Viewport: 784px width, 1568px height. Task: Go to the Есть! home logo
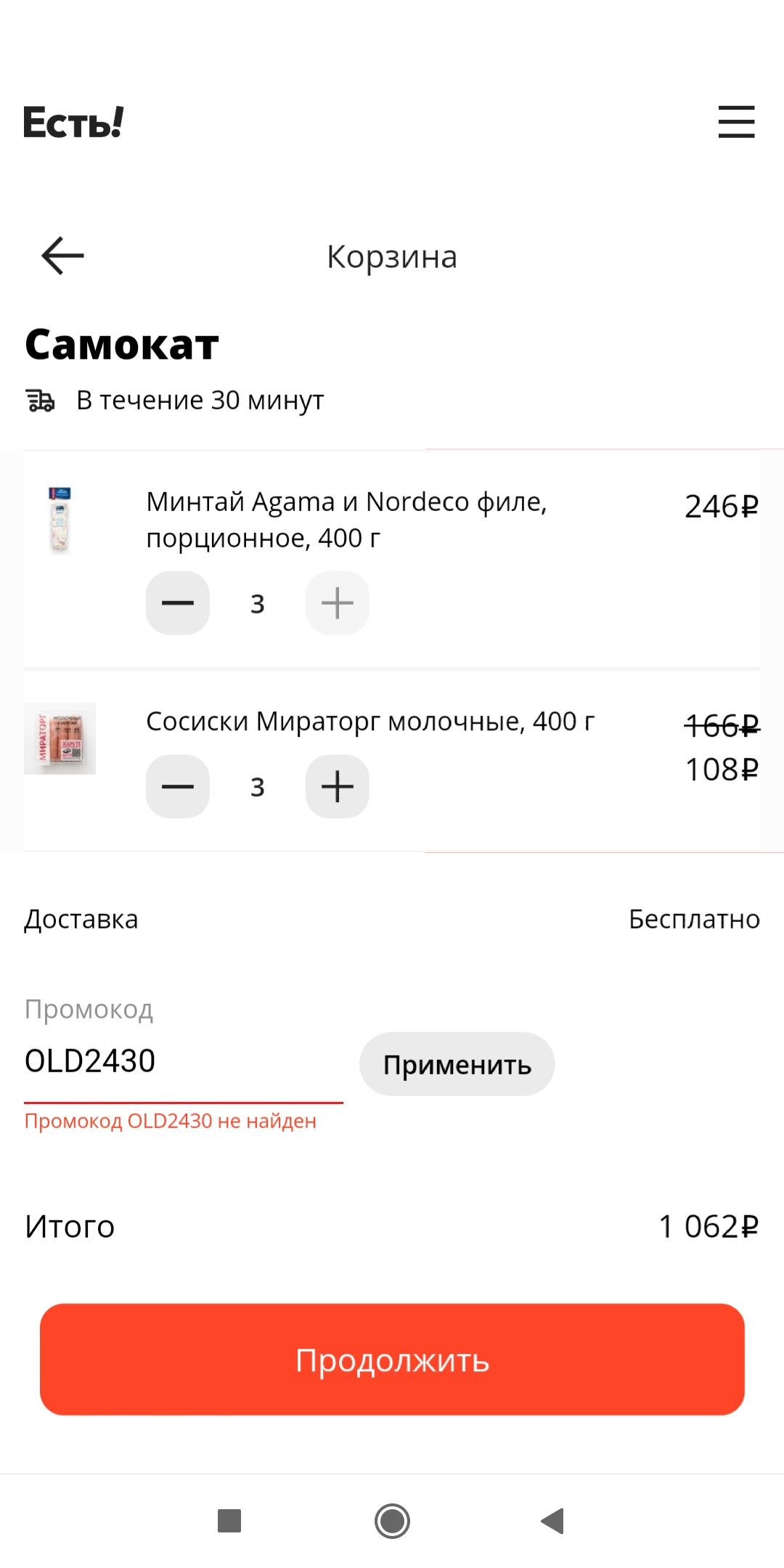tap(73, 122)
